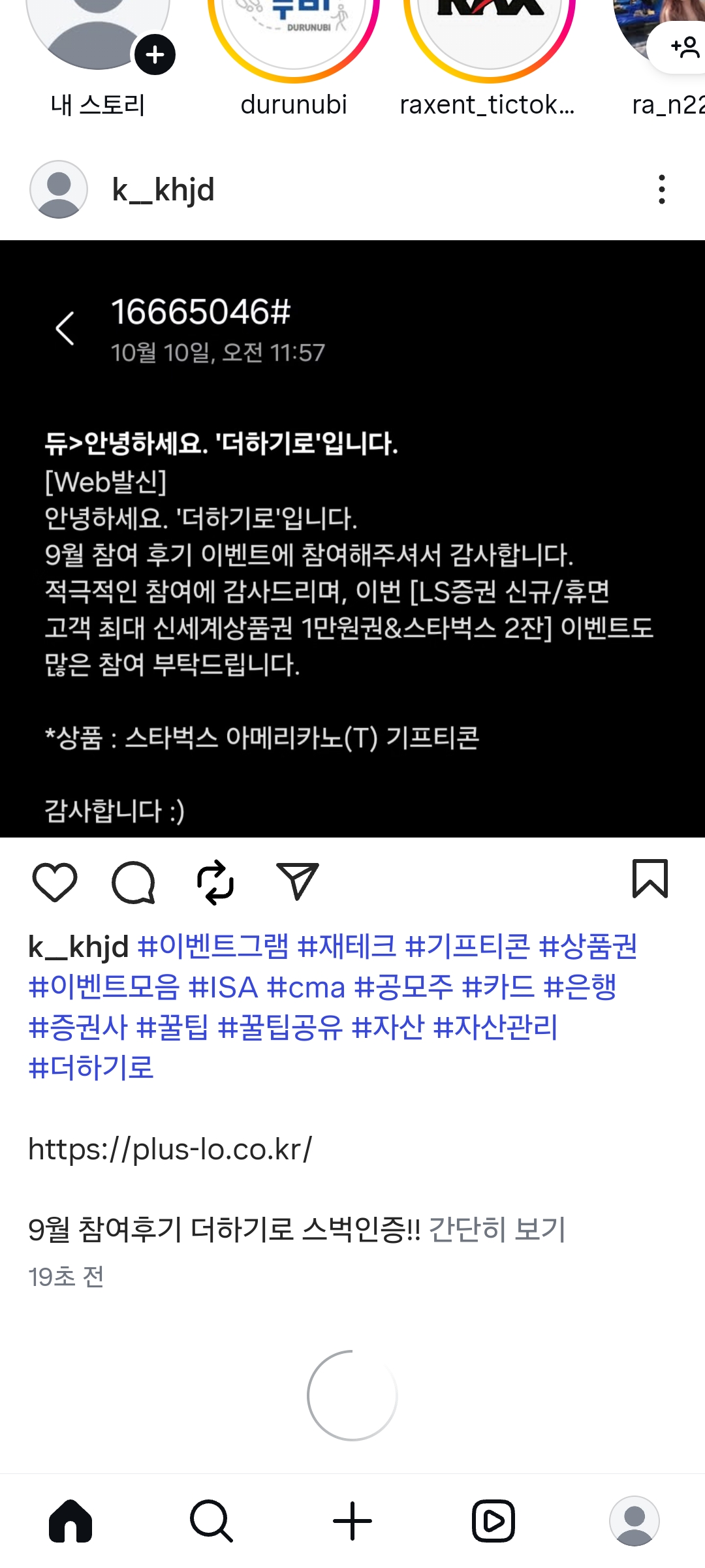
Task: Open the post's three-dot options menu
Action: click(x=661, y=190)
